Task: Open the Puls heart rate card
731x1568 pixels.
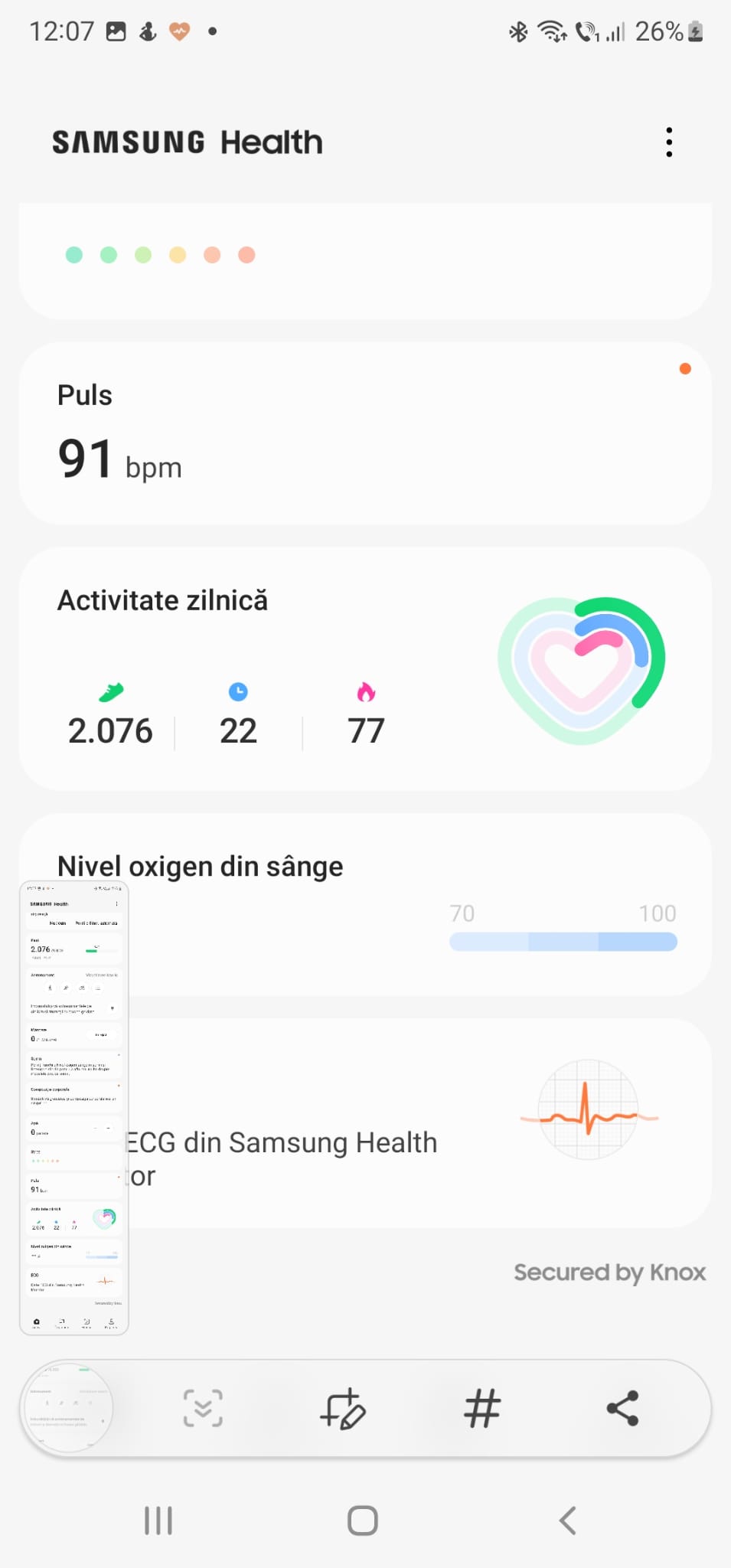Action: click(365, 433)
